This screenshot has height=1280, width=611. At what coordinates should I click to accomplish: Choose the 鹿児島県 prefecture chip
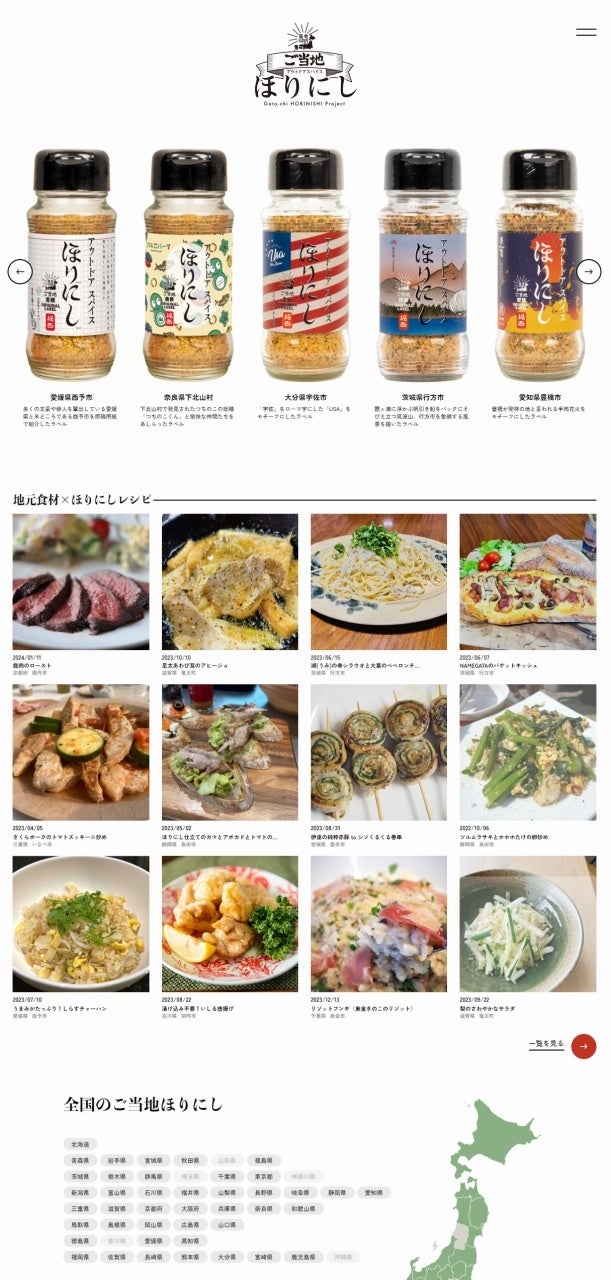coord(300,1257)
